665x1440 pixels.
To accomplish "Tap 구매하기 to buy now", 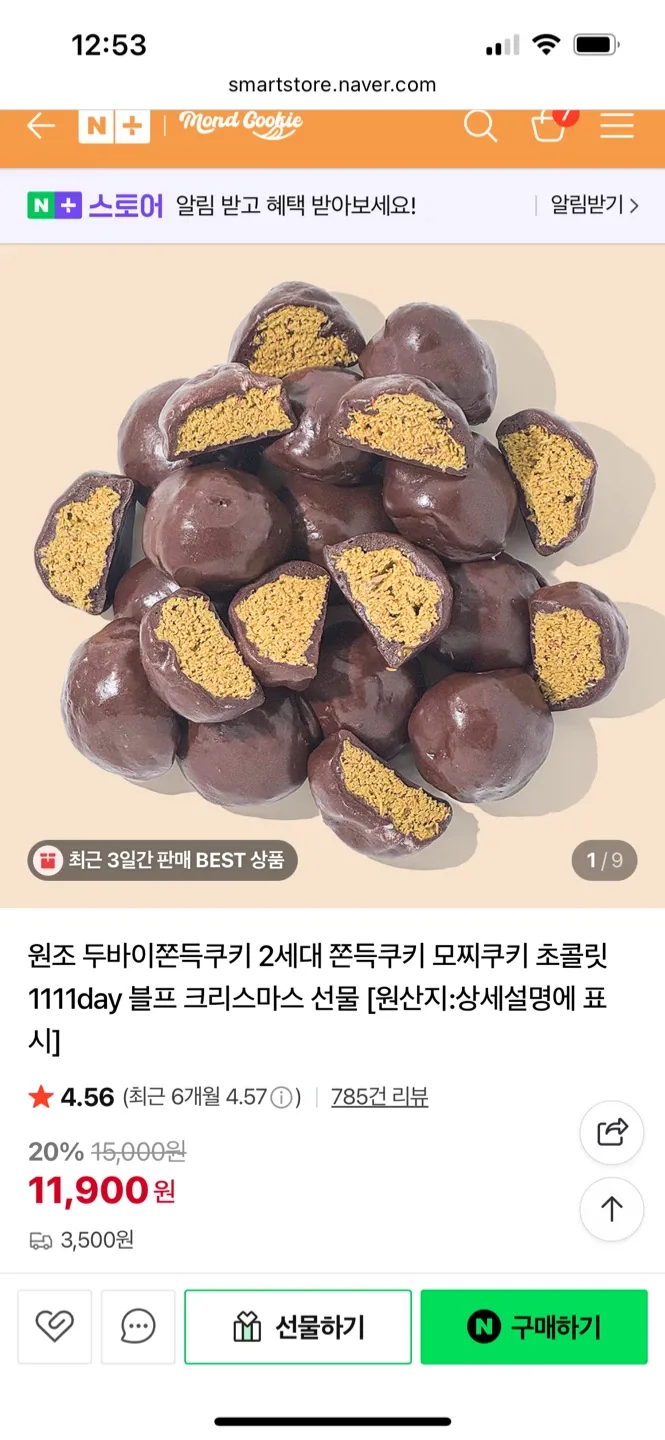I will [x=534, y=1327].
